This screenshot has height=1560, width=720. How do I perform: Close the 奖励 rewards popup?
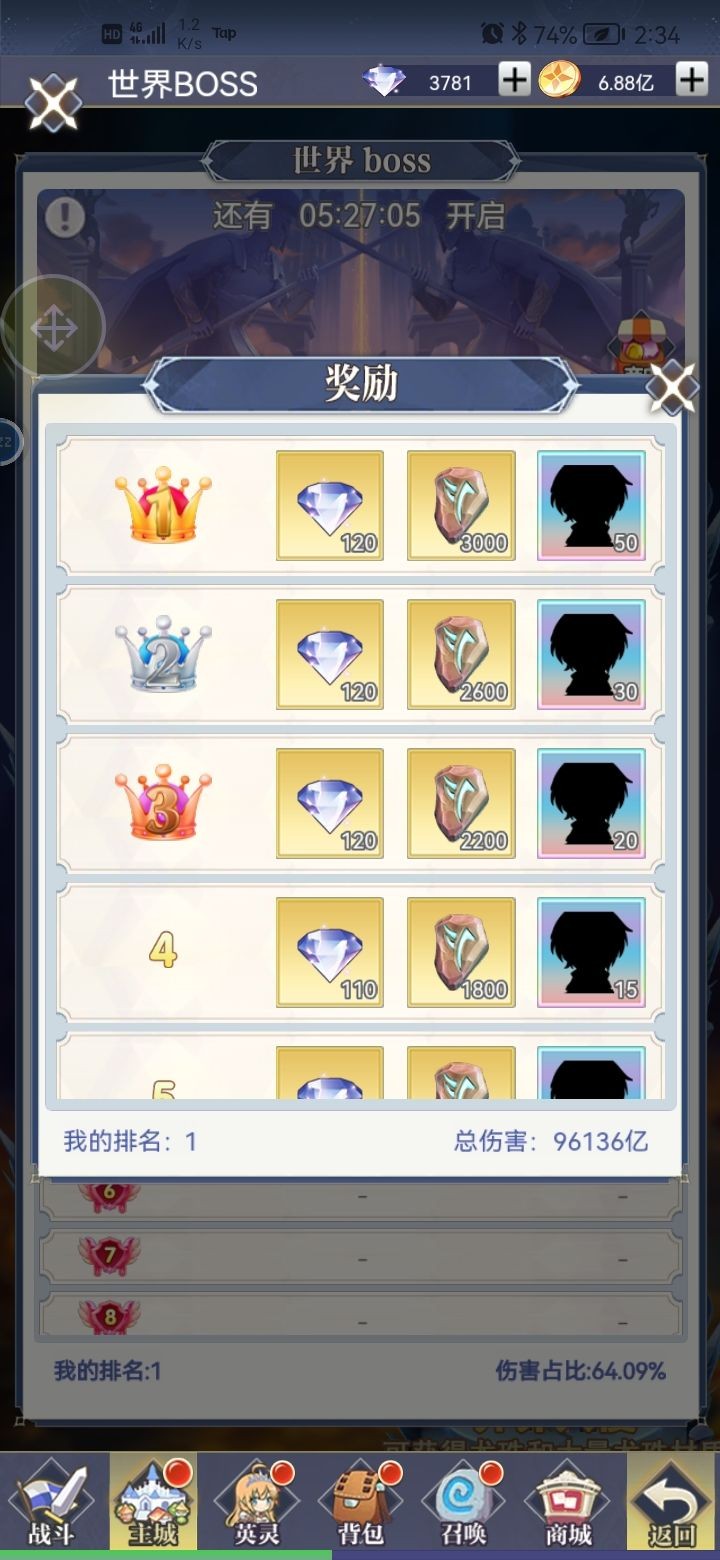coord(672,388)
